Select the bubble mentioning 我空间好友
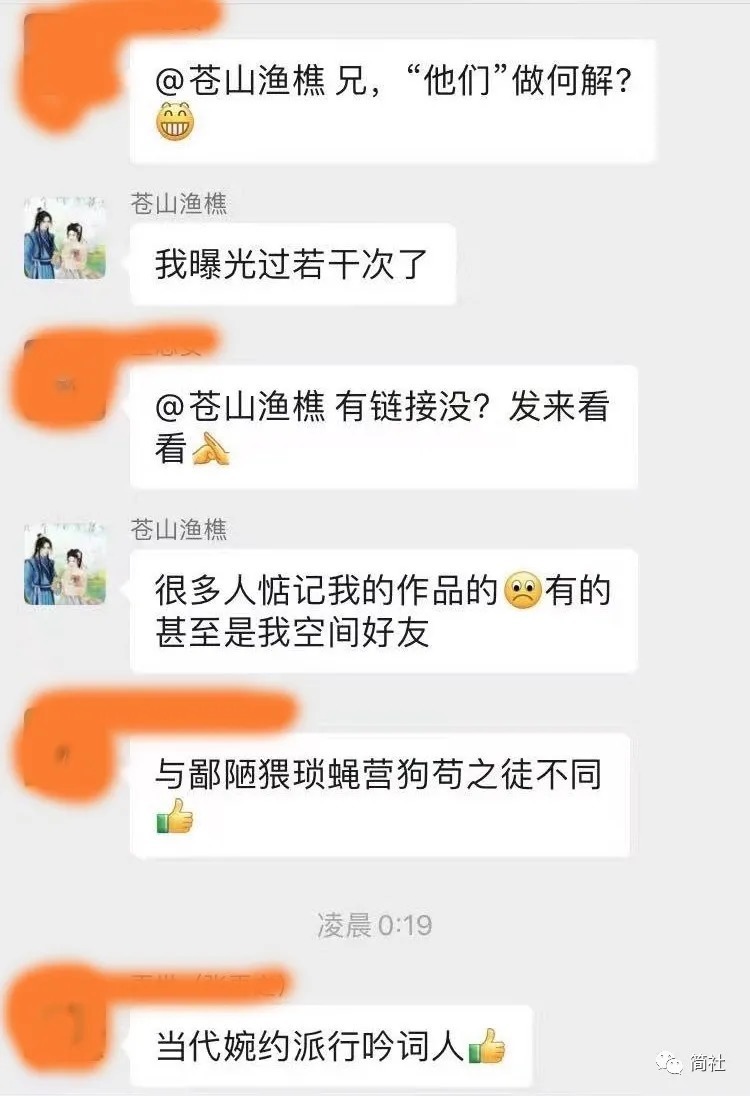This screenshot has height=1096, width=750. (390, 610)
